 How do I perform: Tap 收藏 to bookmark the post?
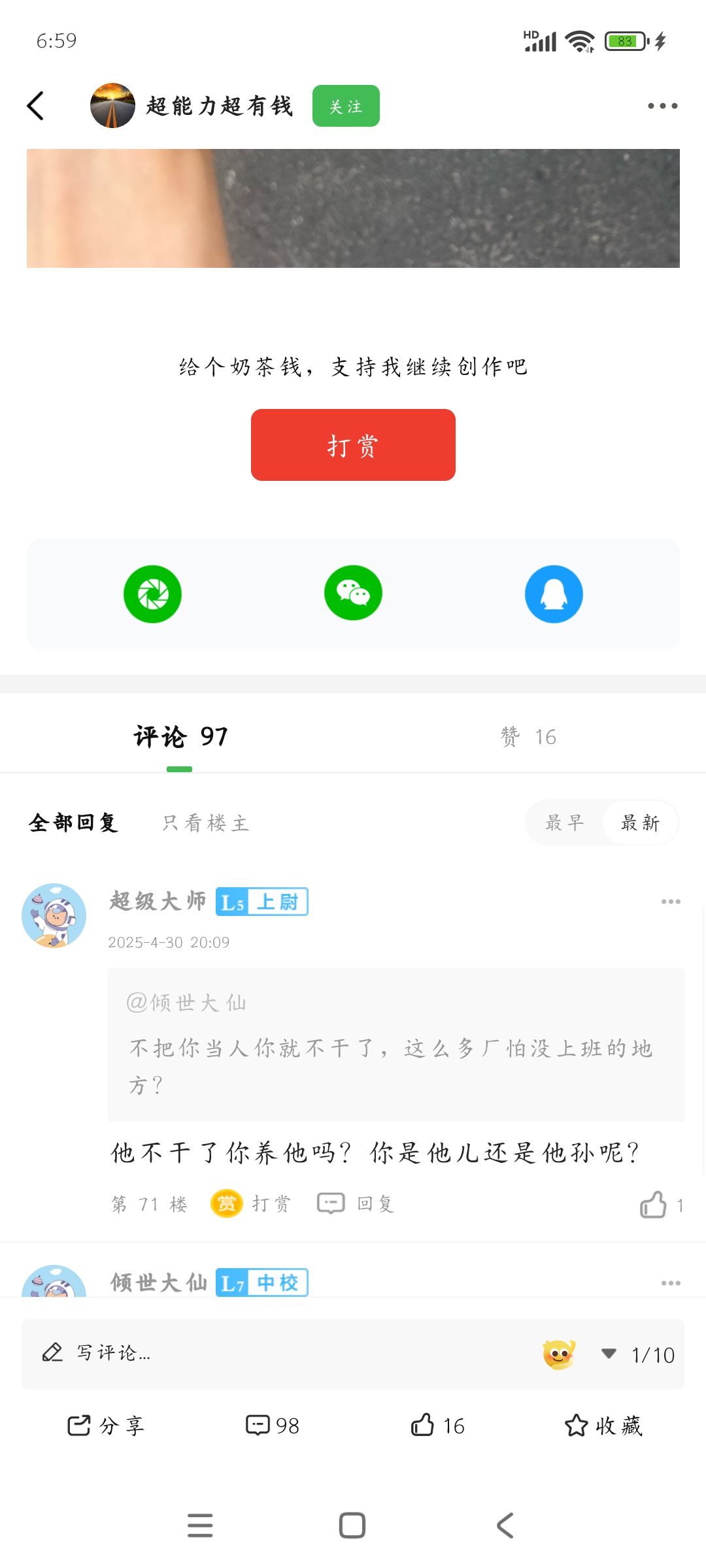(x=603, y=1426)
